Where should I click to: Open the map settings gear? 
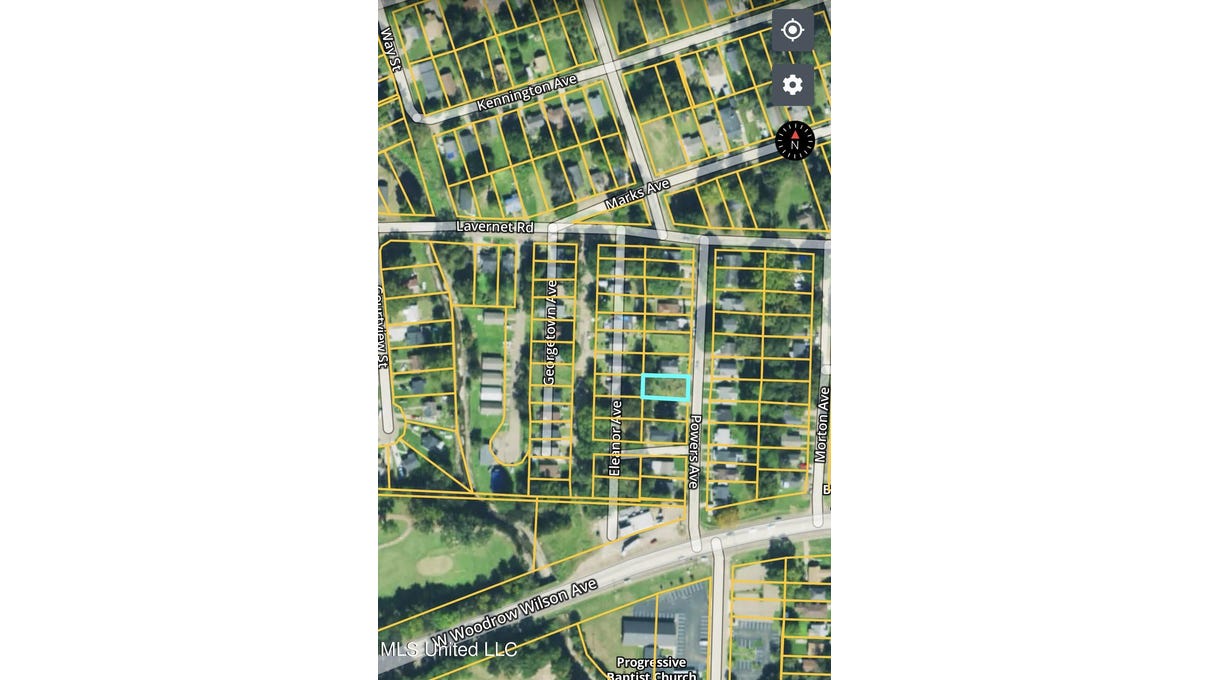792,85
